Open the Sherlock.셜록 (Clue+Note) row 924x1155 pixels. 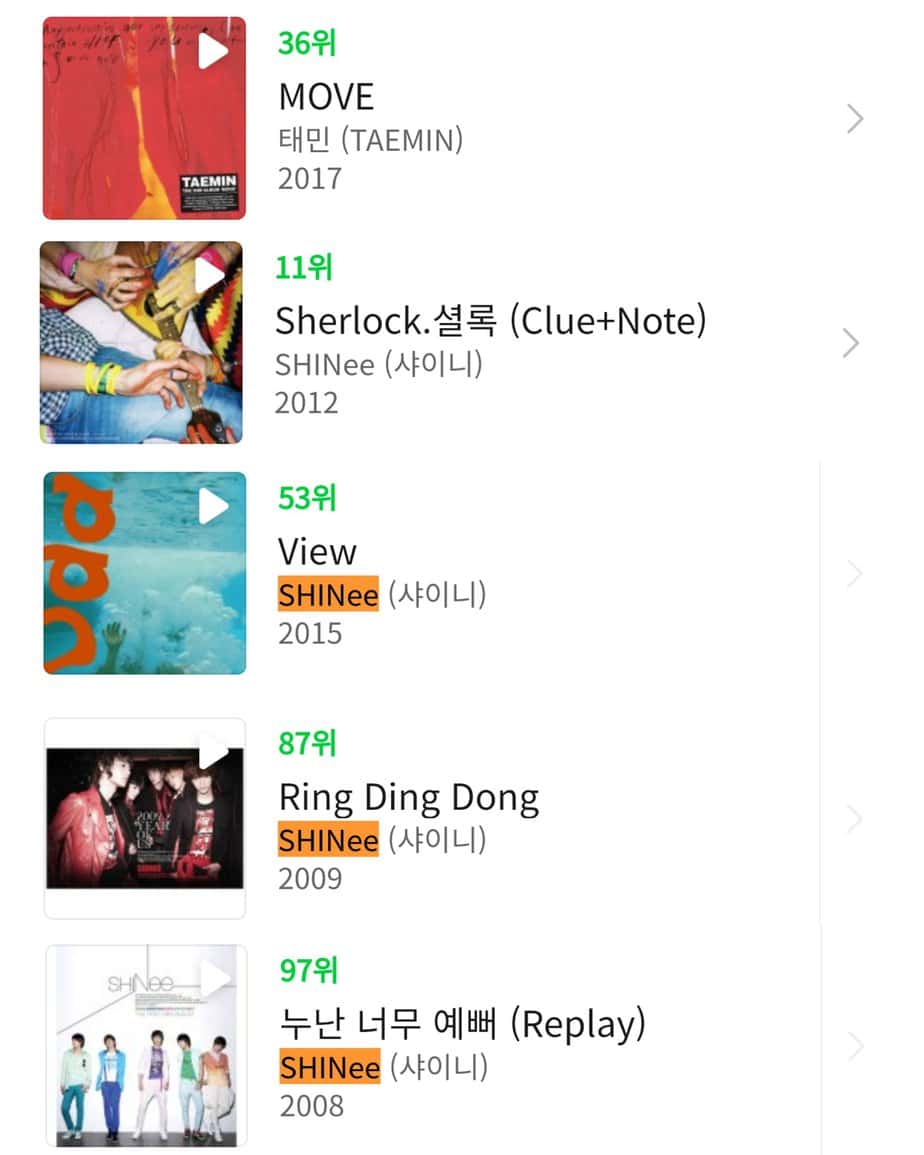[x=850, y=344]
